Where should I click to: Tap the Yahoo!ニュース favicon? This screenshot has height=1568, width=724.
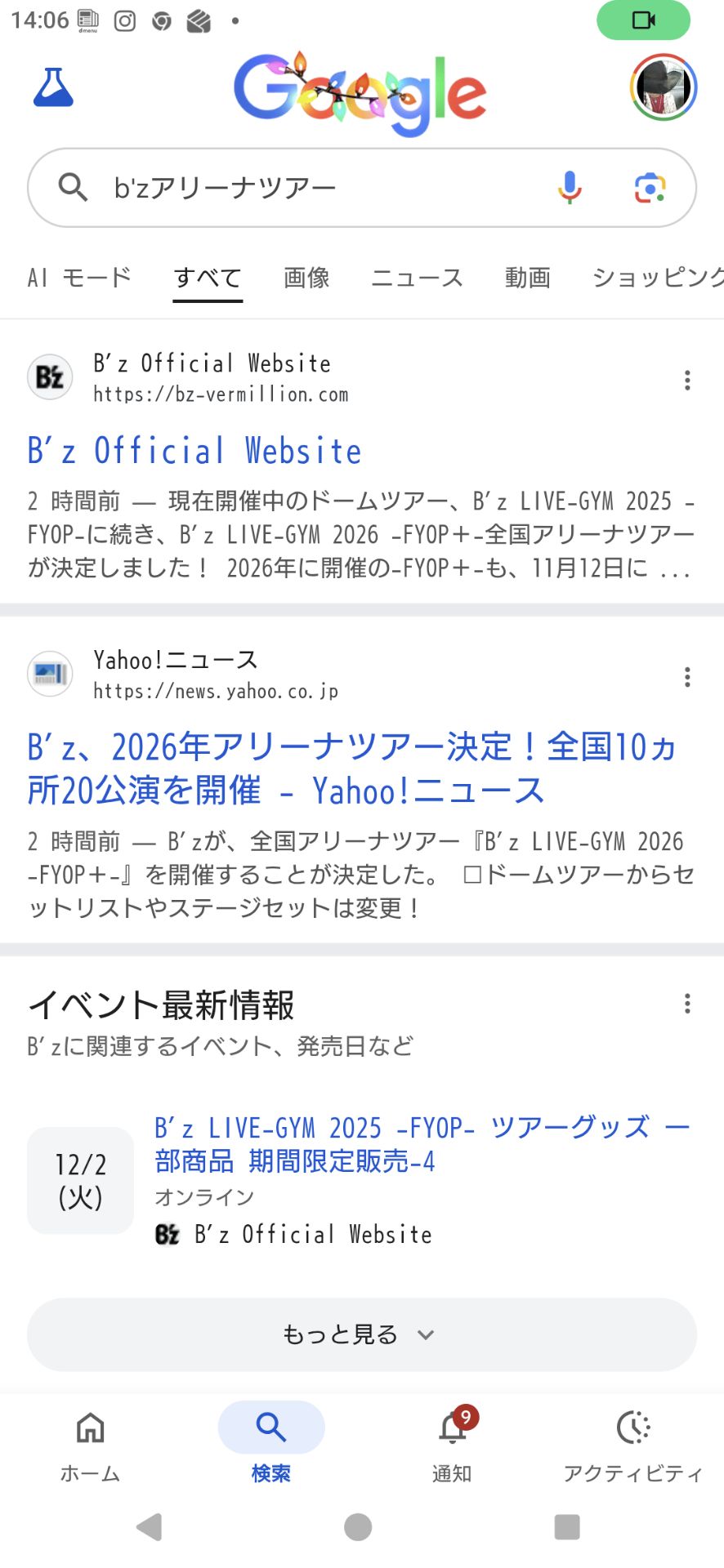[x=49, y=674]
